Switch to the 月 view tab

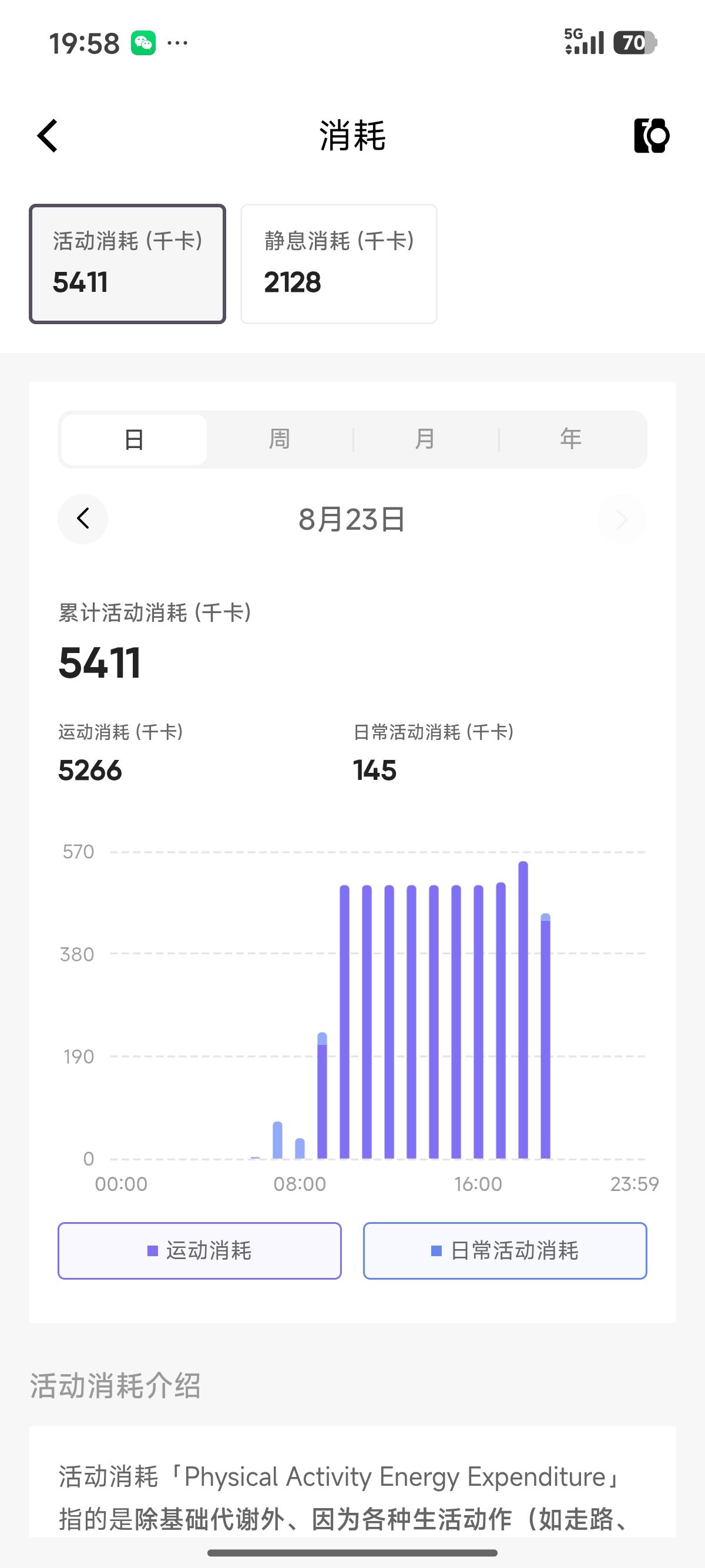(x=425, y=439)
